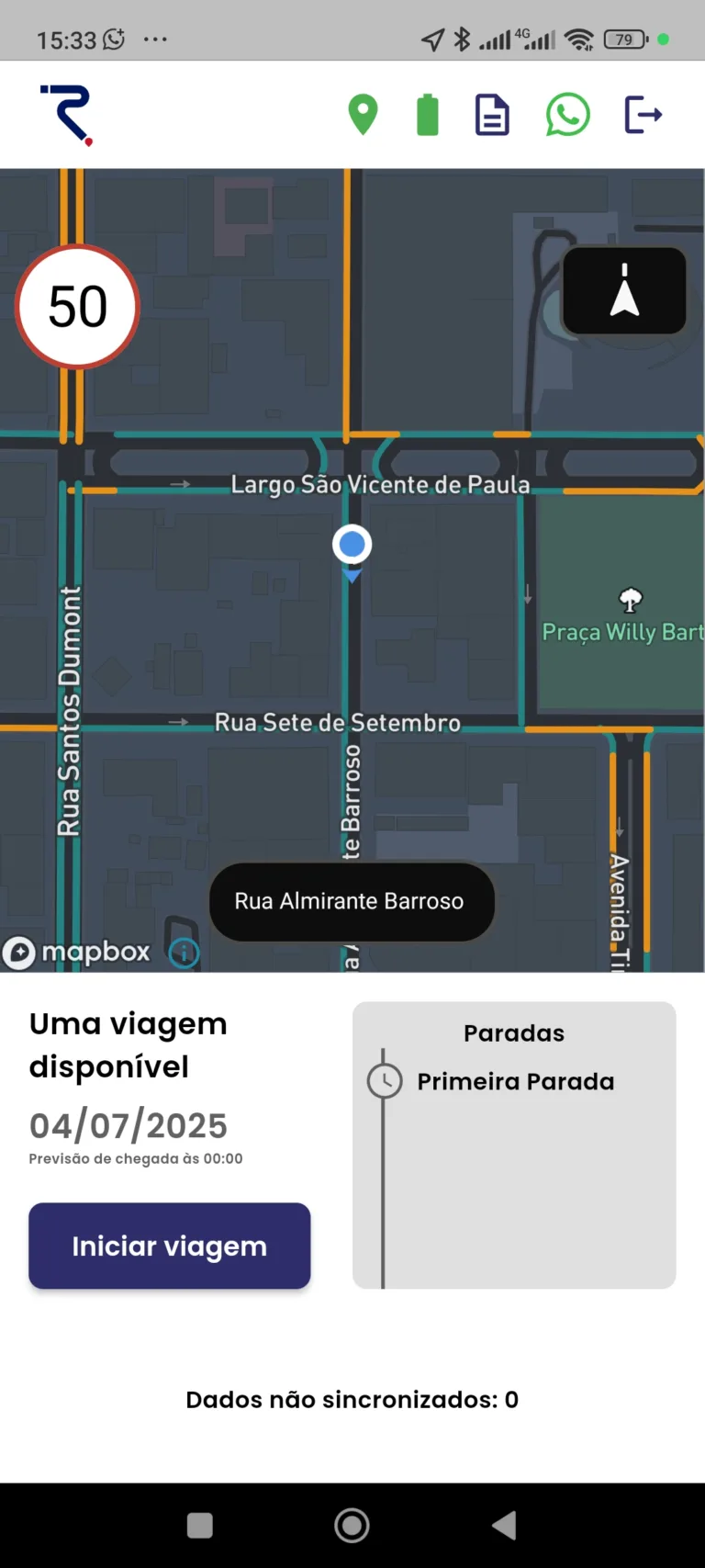Image resolution: width=705 pixels, height=1568 pixels.
Task: Tap the Dados não sincronizados counter
Action: click(x=352, y=1399)
